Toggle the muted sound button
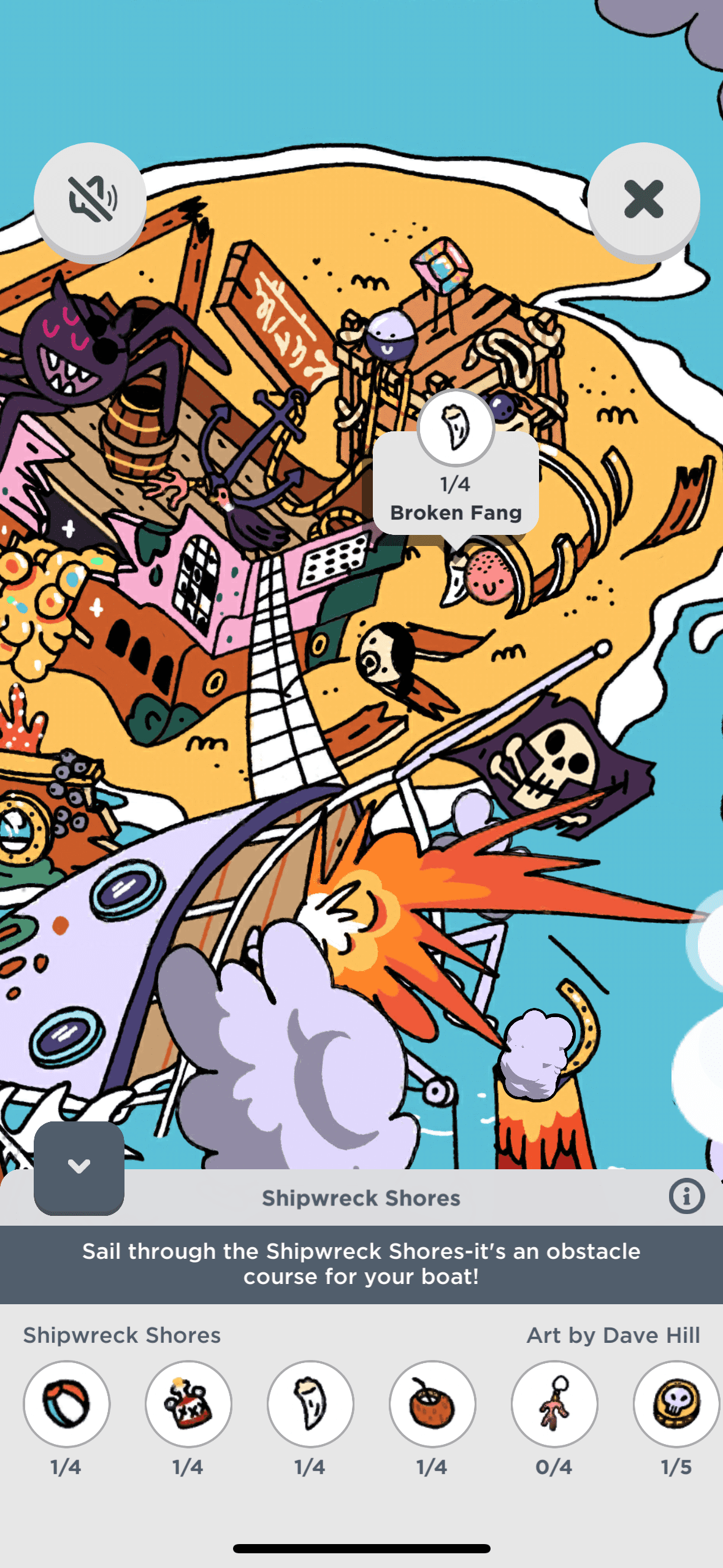 click(x=90, y=199)
